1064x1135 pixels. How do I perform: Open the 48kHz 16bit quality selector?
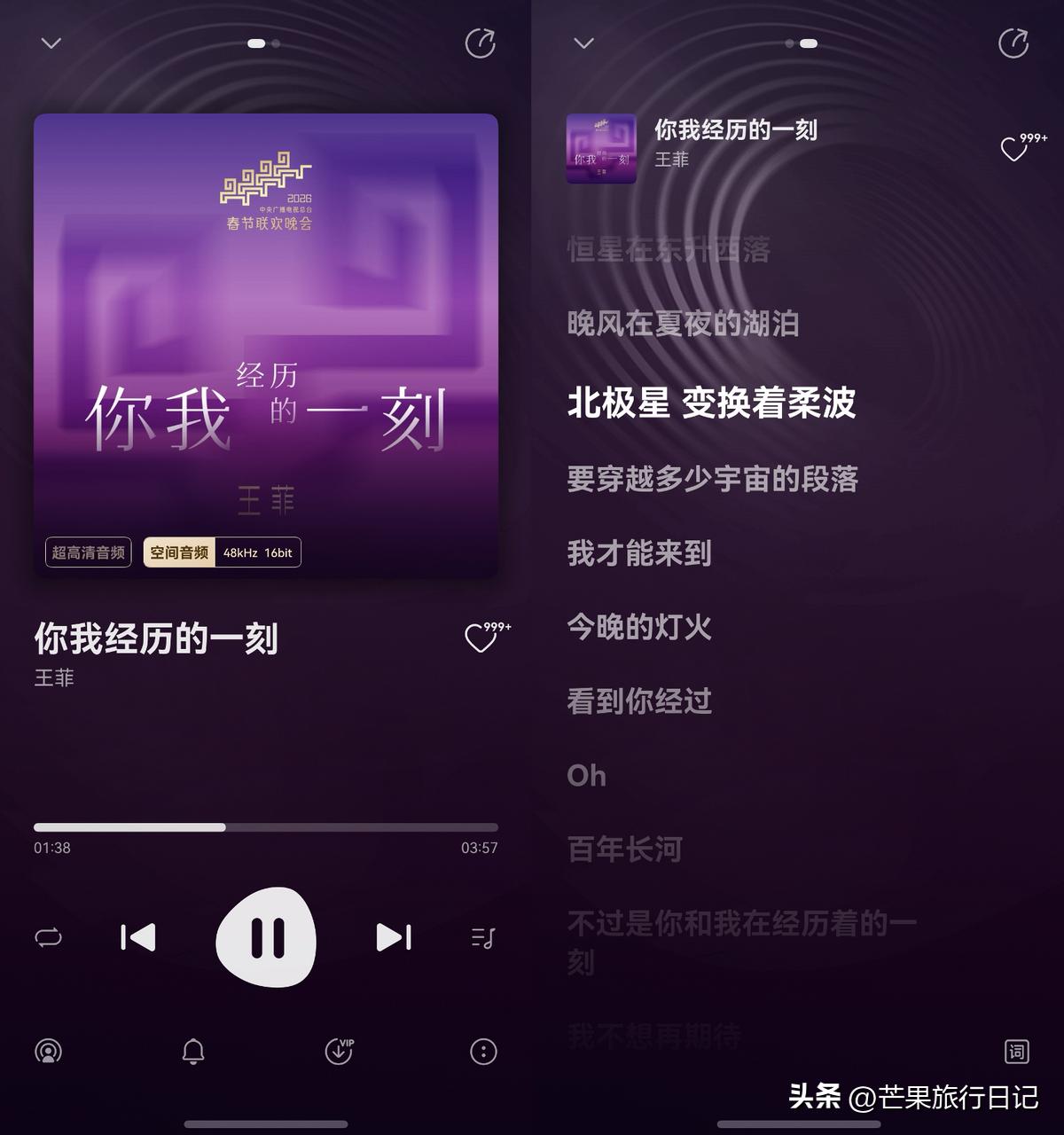257,552
